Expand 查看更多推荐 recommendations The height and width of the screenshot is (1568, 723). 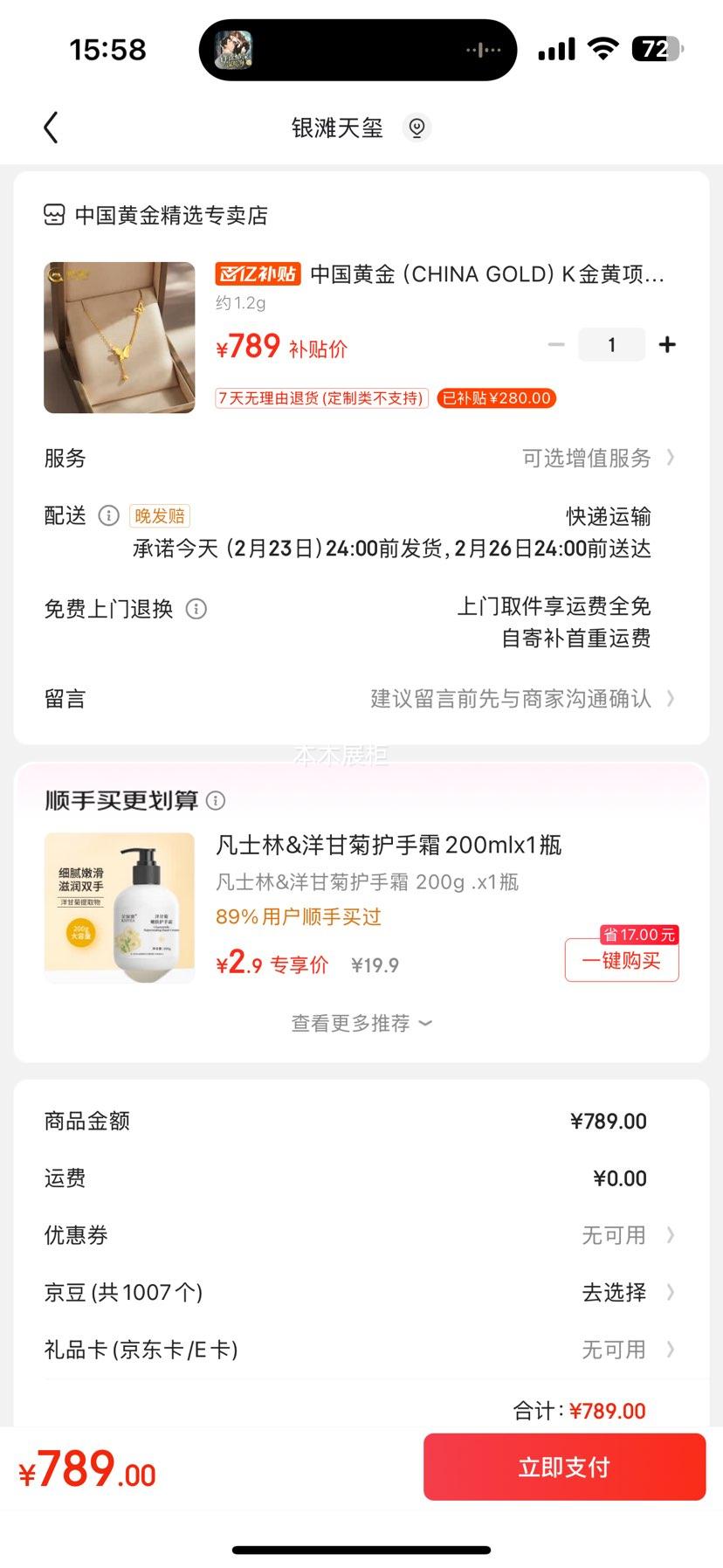[x=361, y=1023]
